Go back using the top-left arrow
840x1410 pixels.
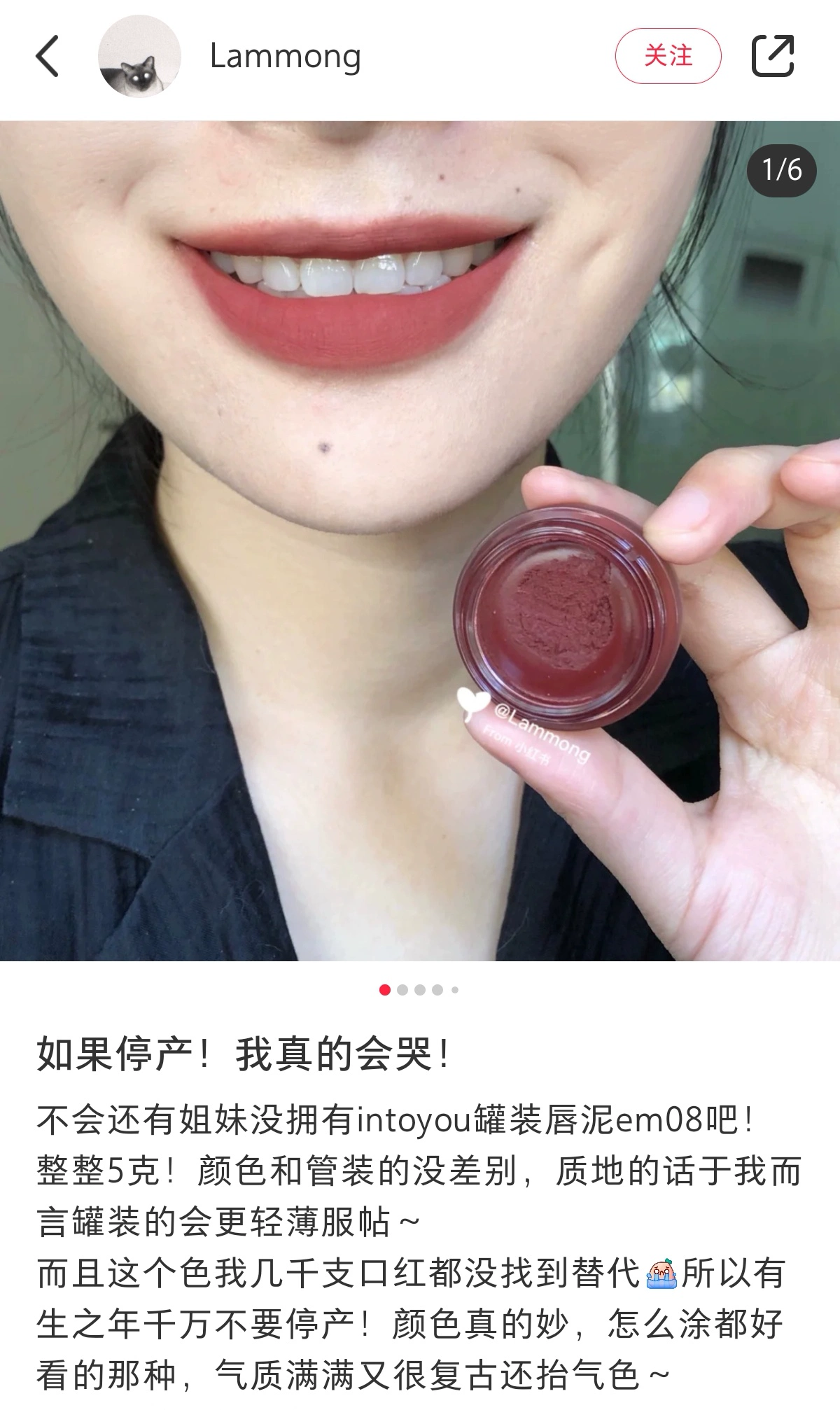[x=48, y=56]
